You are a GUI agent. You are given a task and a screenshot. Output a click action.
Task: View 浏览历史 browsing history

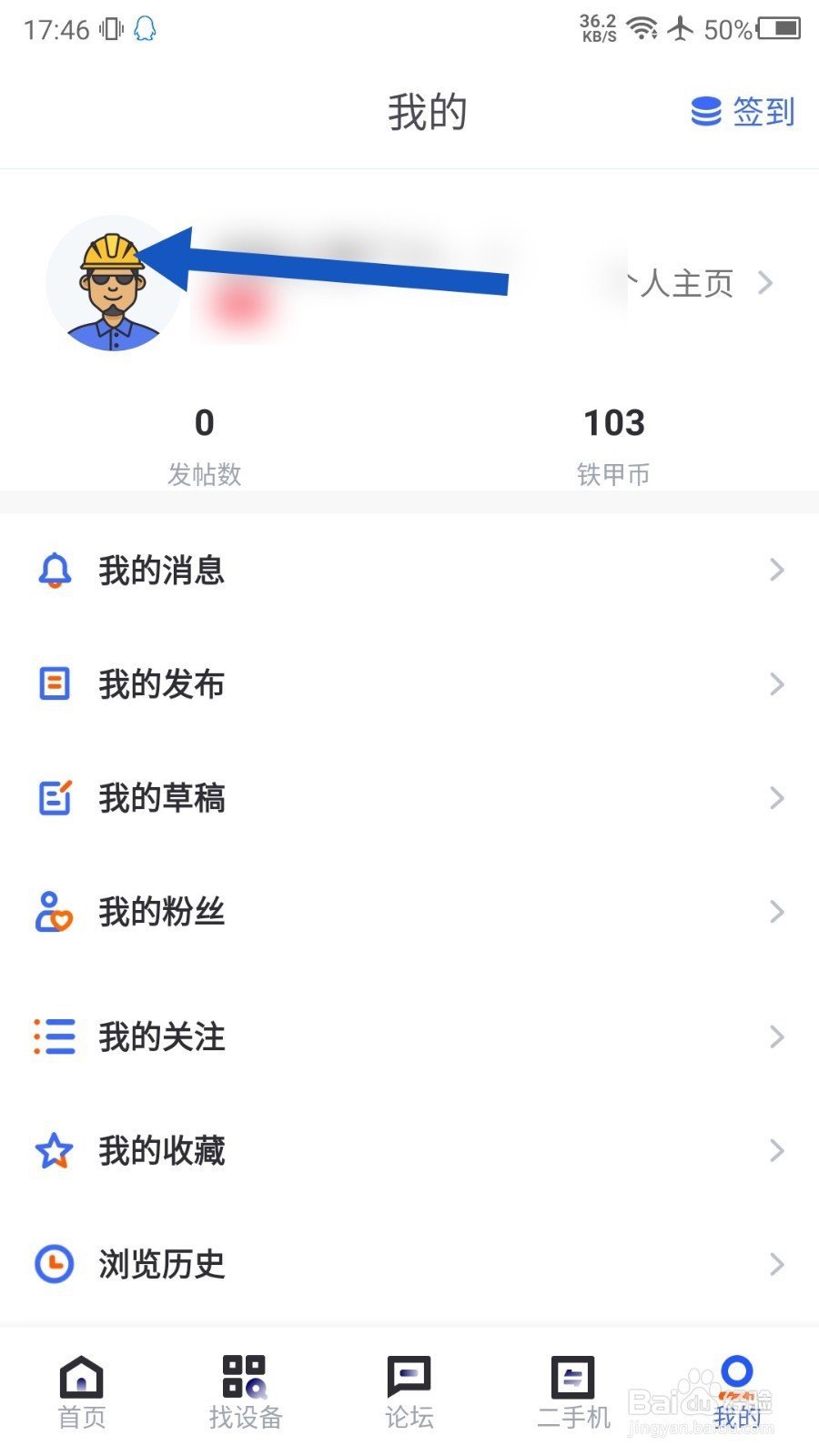pyautogui.click(x=409, y=1264)
